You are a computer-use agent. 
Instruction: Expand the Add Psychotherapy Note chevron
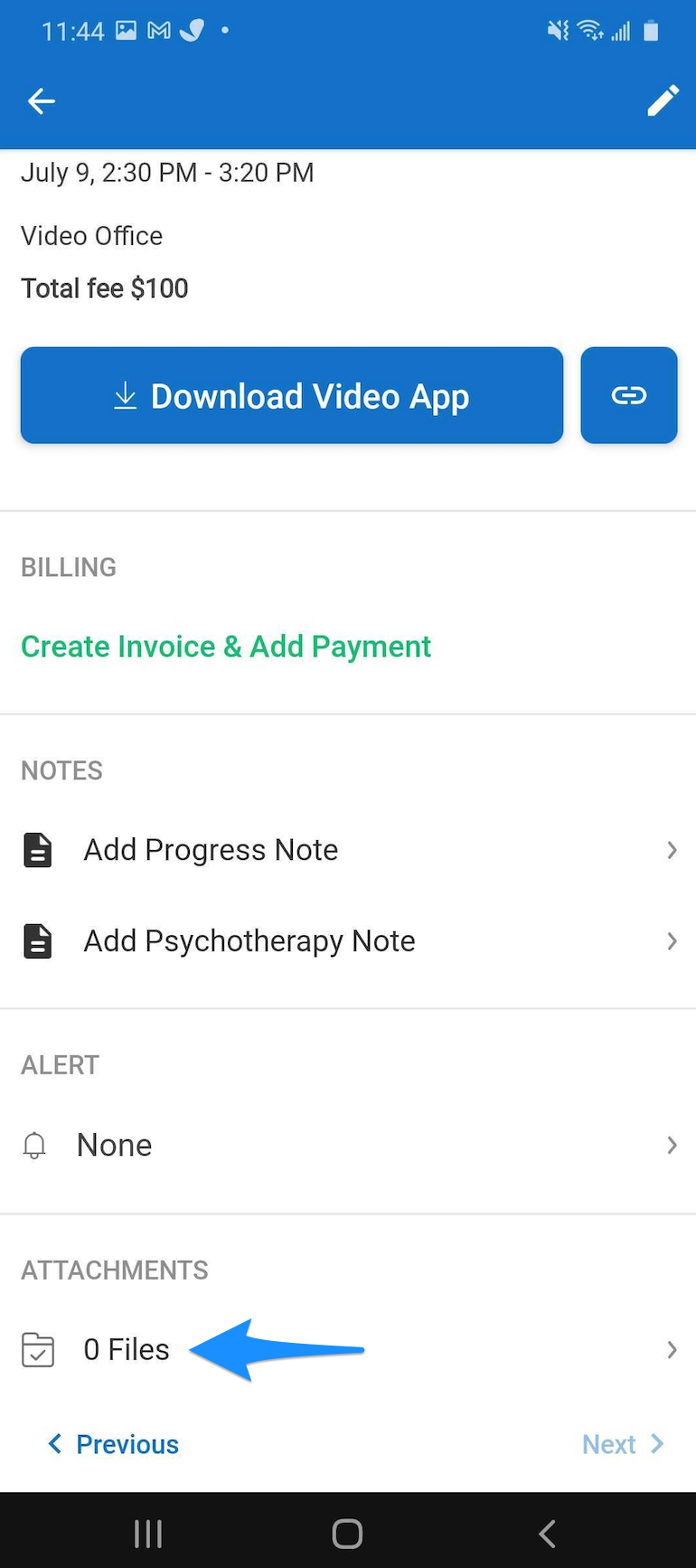671,941
